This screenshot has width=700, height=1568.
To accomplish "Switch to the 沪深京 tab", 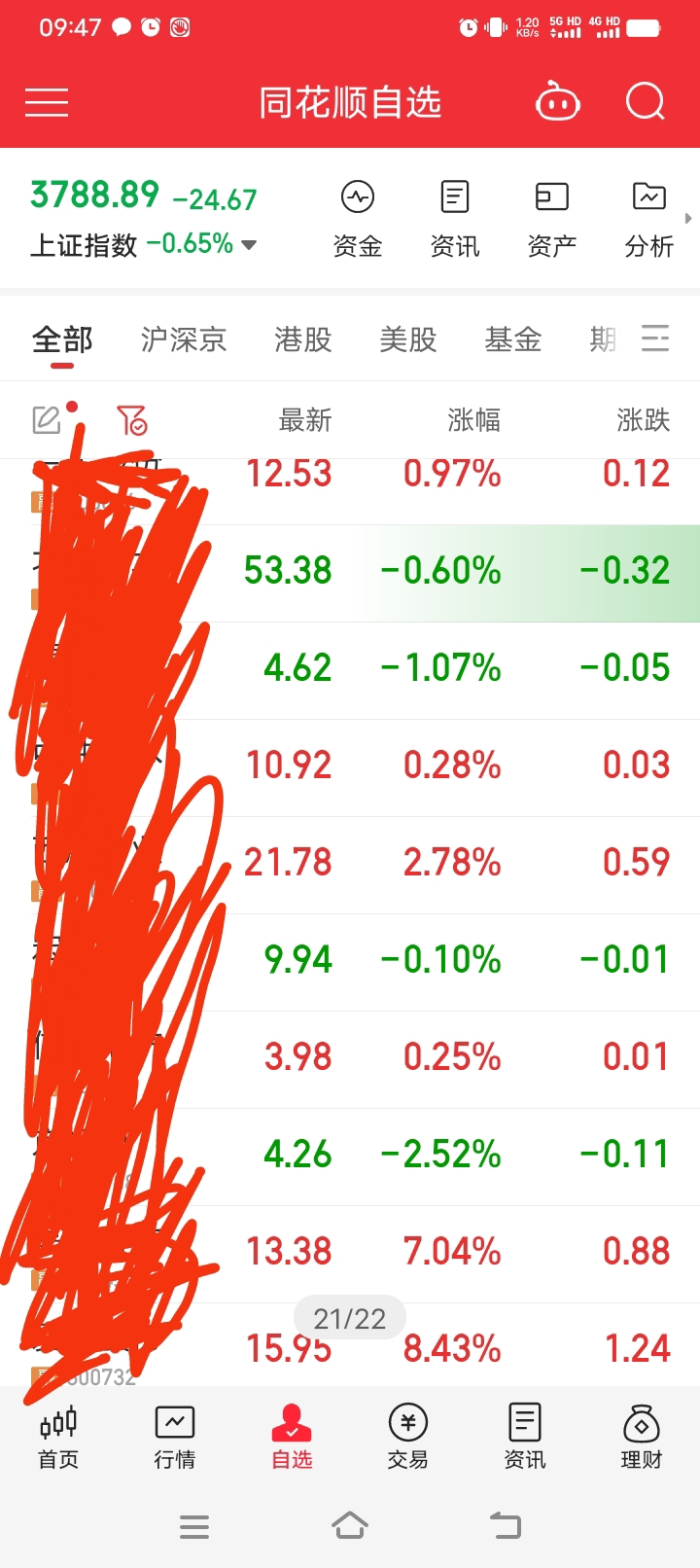I will (184, 339).
